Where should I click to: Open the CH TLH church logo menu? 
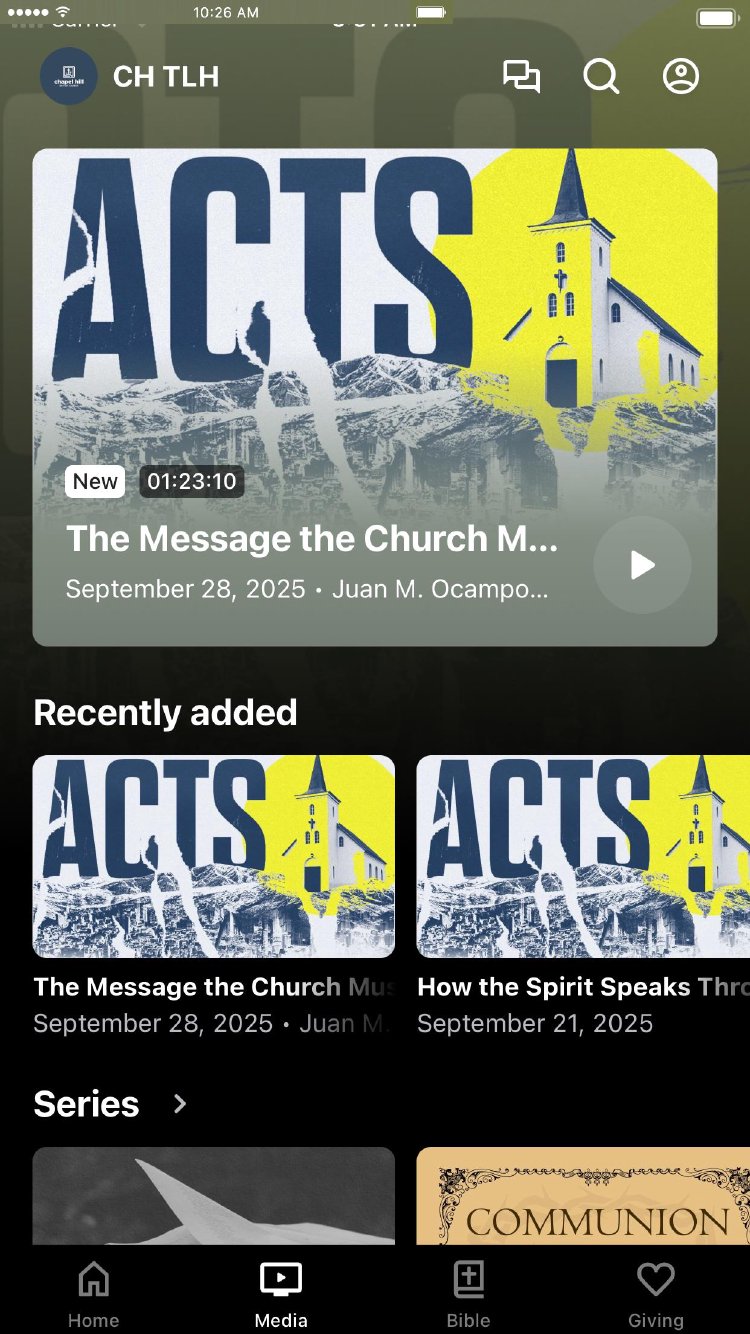[68, 77]
